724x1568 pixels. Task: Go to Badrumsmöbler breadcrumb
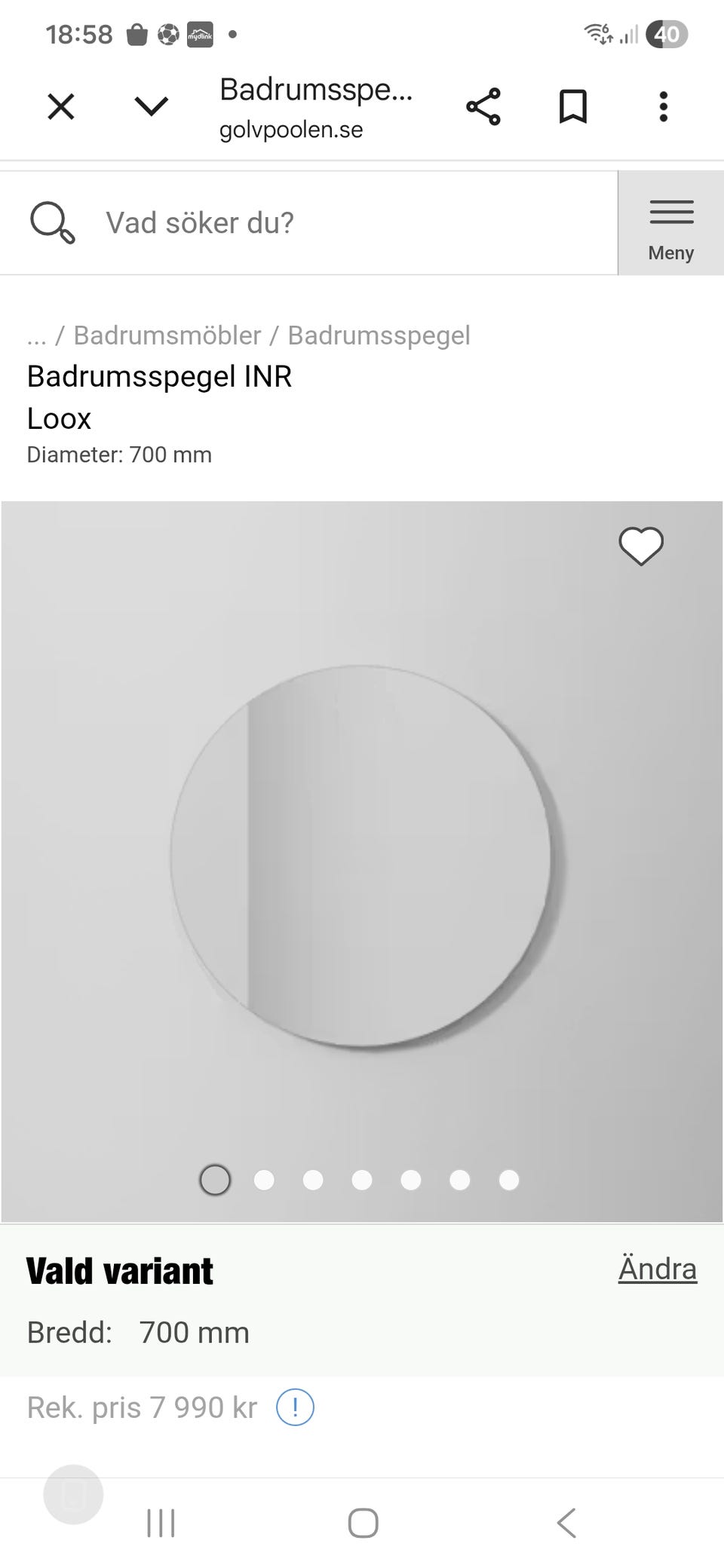[x=167, y=335]
